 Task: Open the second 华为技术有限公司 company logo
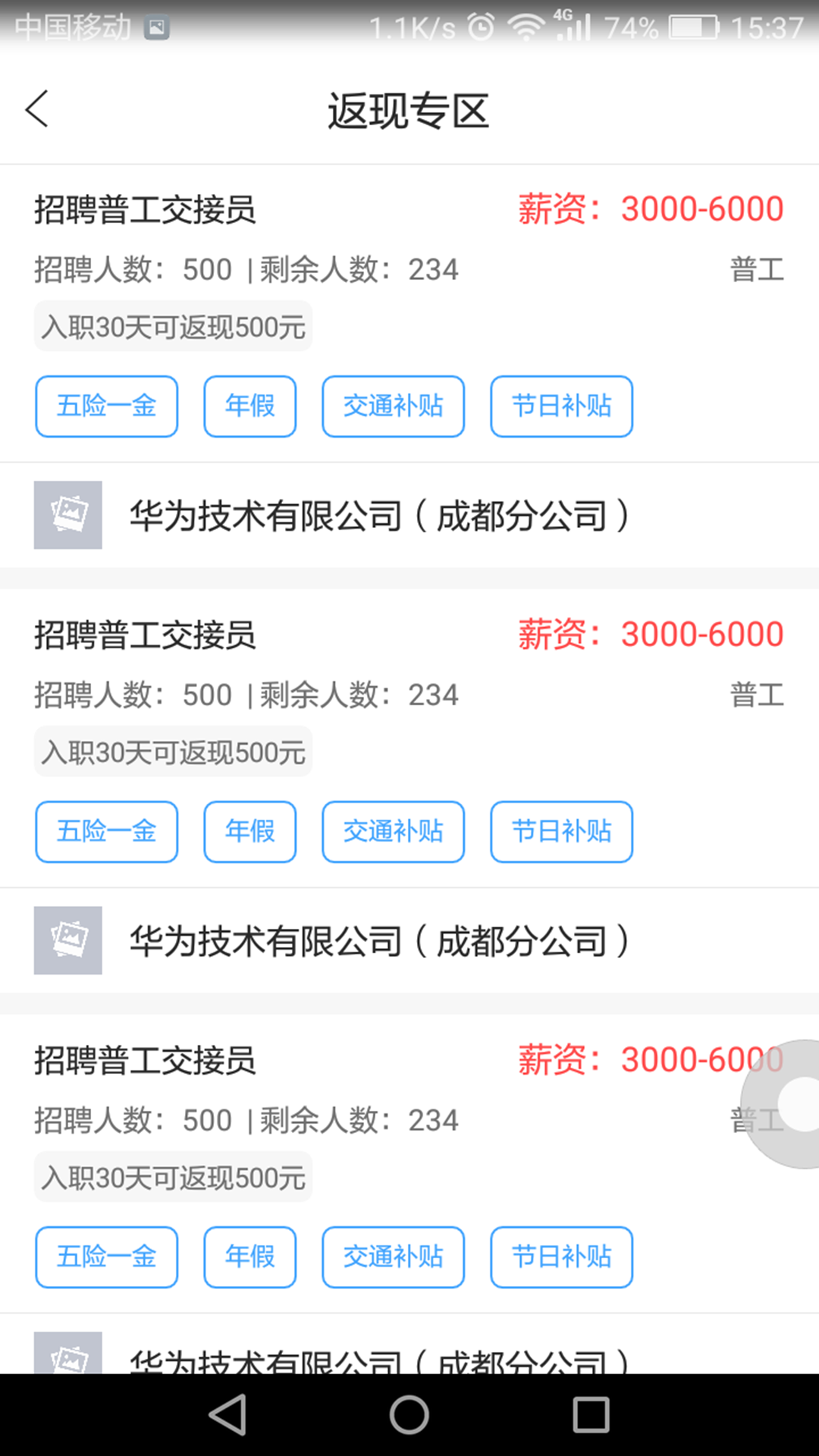pos(67,940)
